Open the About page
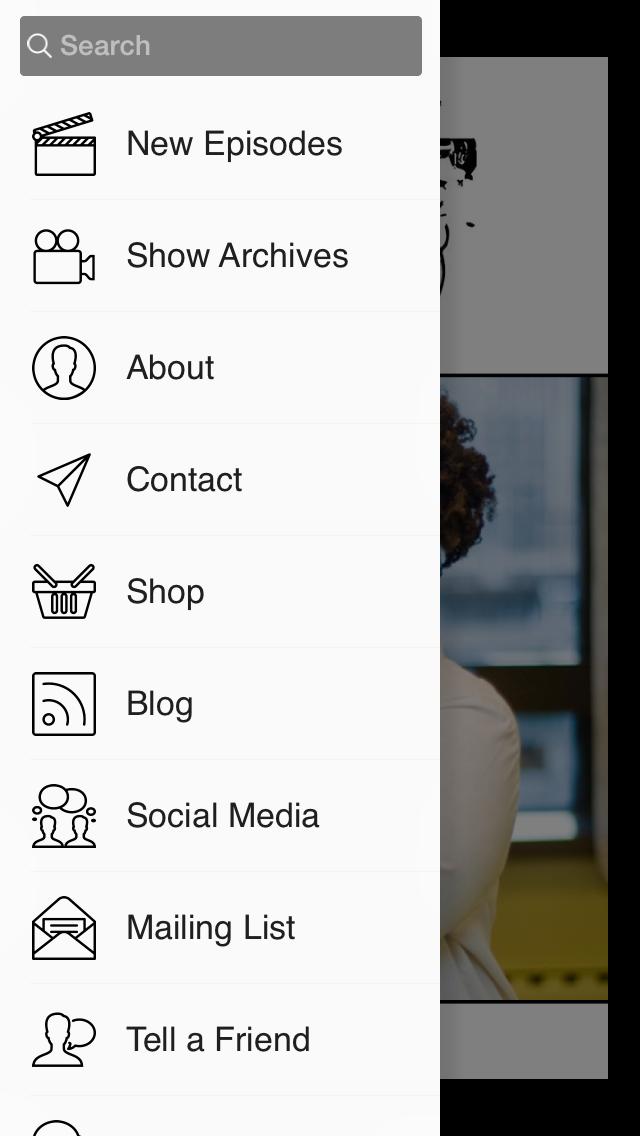 (x=170, y=368)
